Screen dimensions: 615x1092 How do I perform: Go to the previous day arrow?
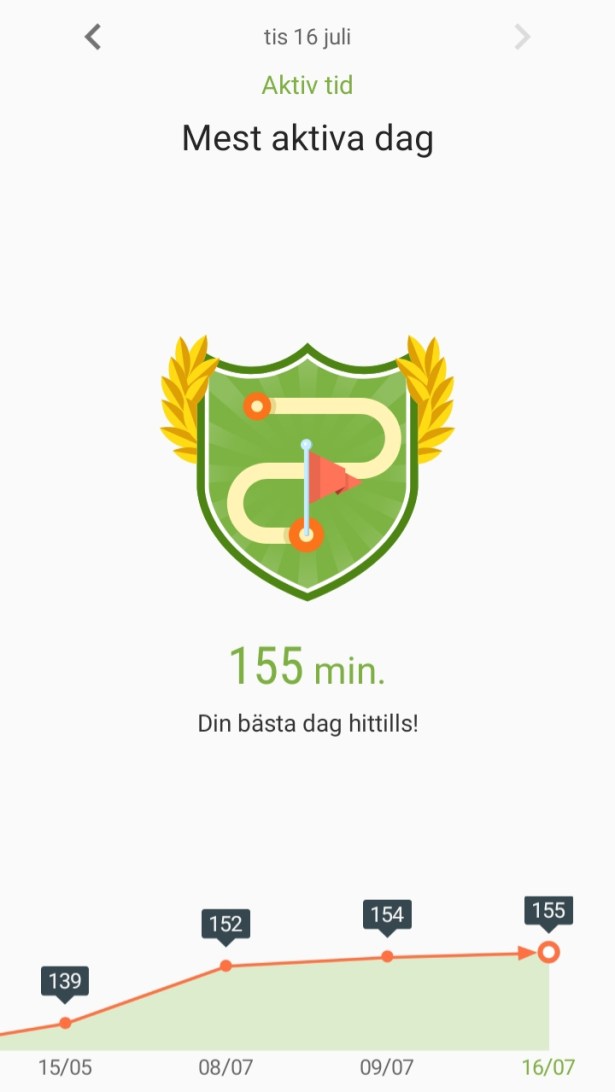(x=93, y=38)
